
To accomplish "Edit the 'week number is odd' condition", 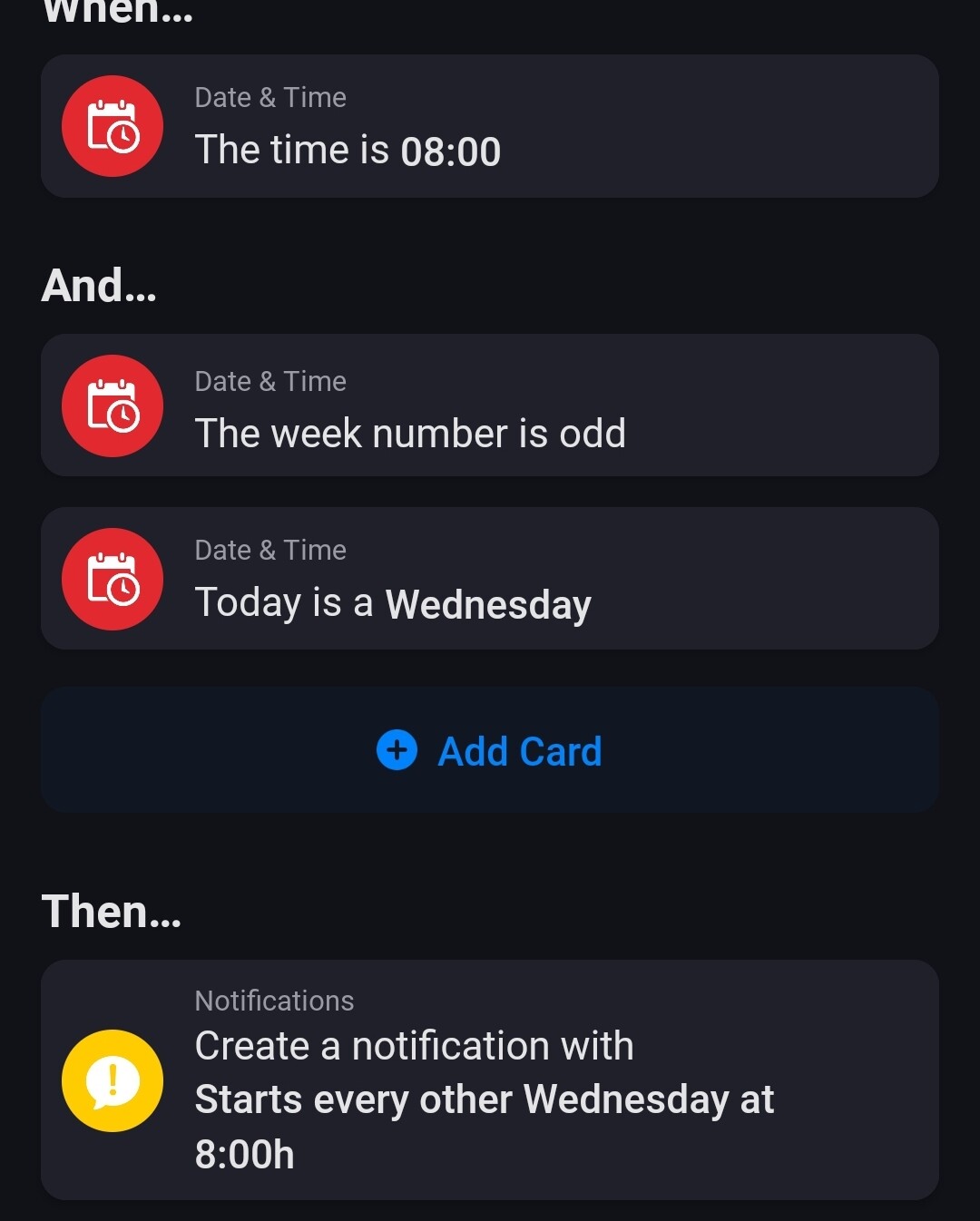I will [490, 405].
